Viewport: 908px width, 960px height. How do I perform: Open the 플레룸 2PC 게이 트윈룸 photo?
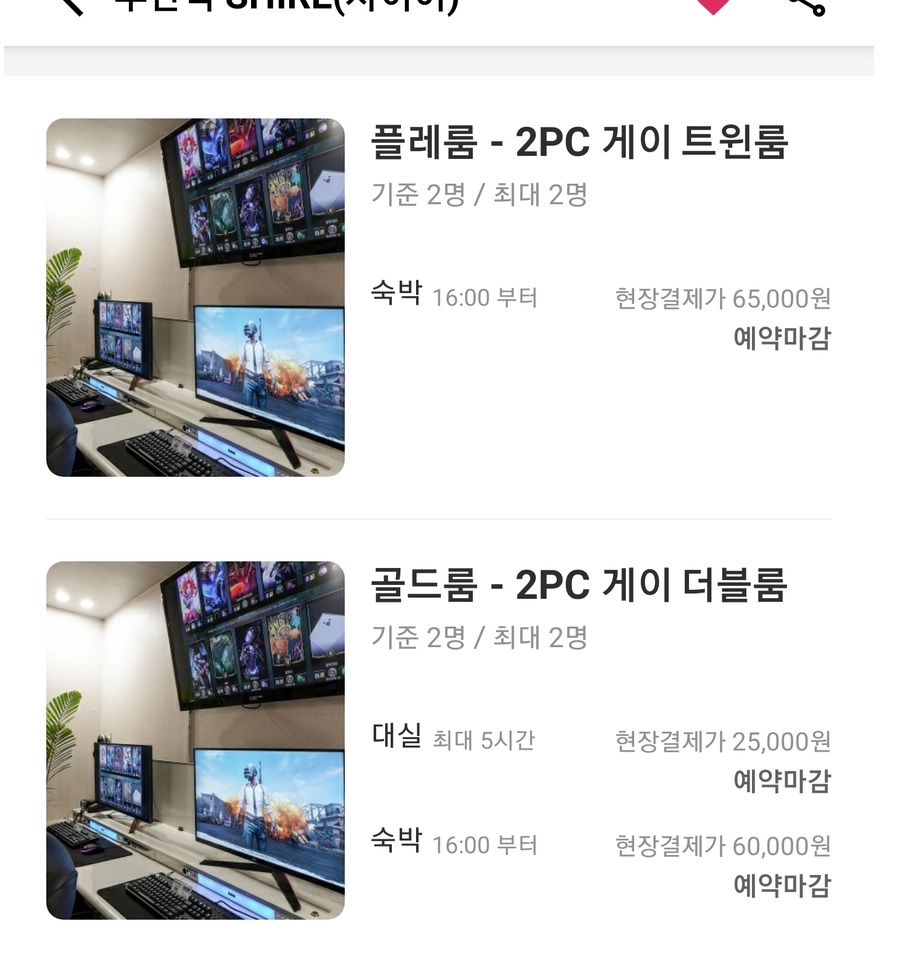coord(195,297)
